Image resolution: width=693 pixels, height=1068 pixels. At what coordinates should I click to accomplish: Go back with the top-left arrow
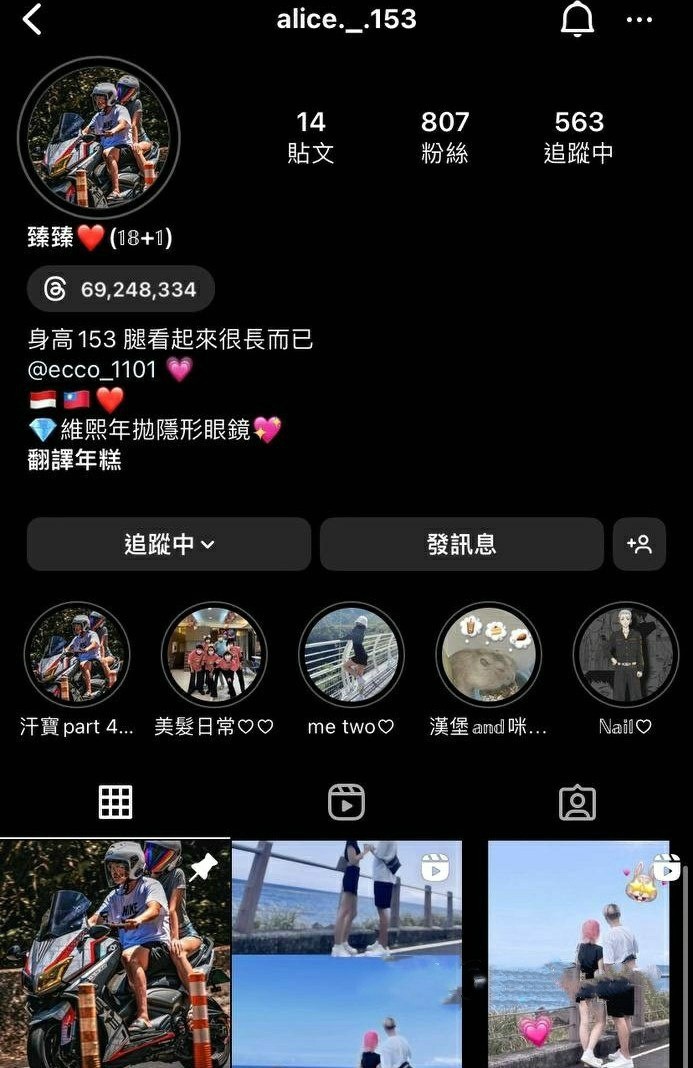click(33, 19)
